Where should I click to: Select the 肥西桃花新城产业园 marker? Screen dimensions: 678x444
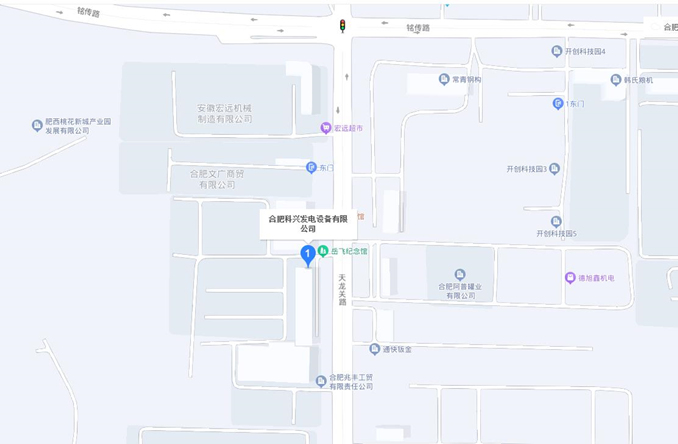tap(37, 125)
